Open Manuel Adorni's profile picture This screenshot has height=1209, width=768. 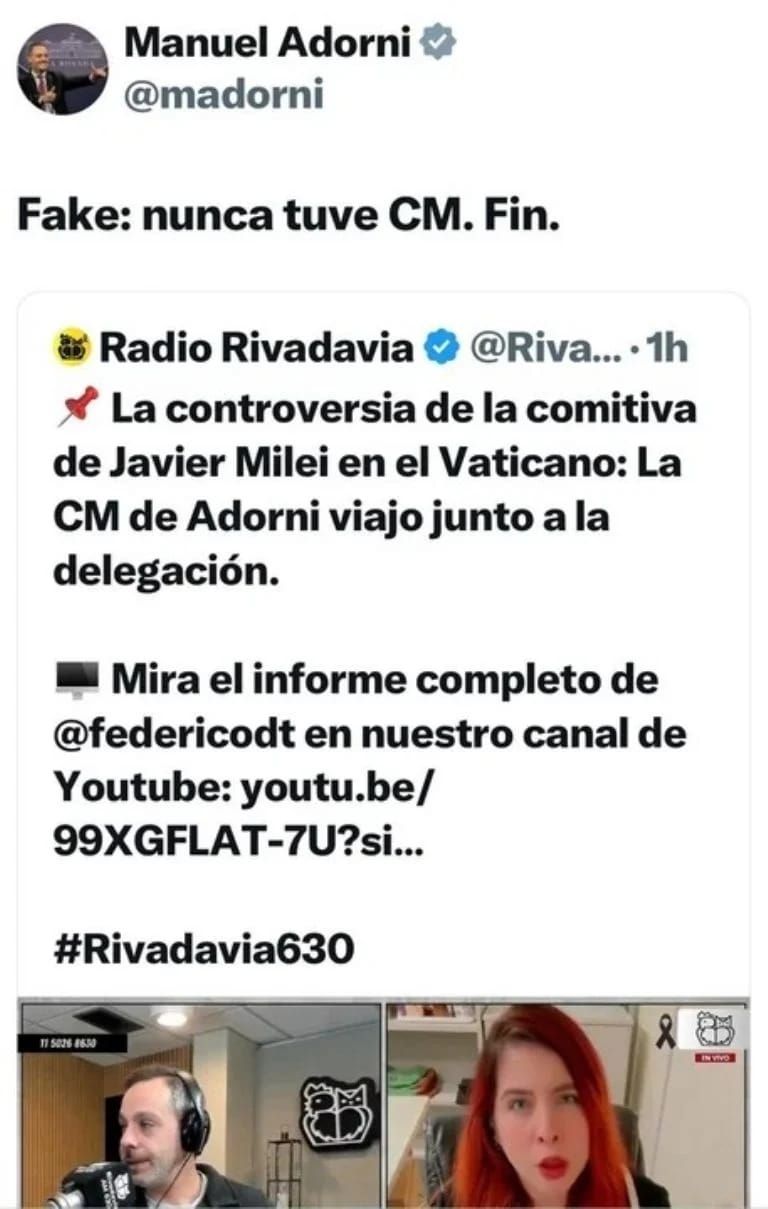click(62, 69)
